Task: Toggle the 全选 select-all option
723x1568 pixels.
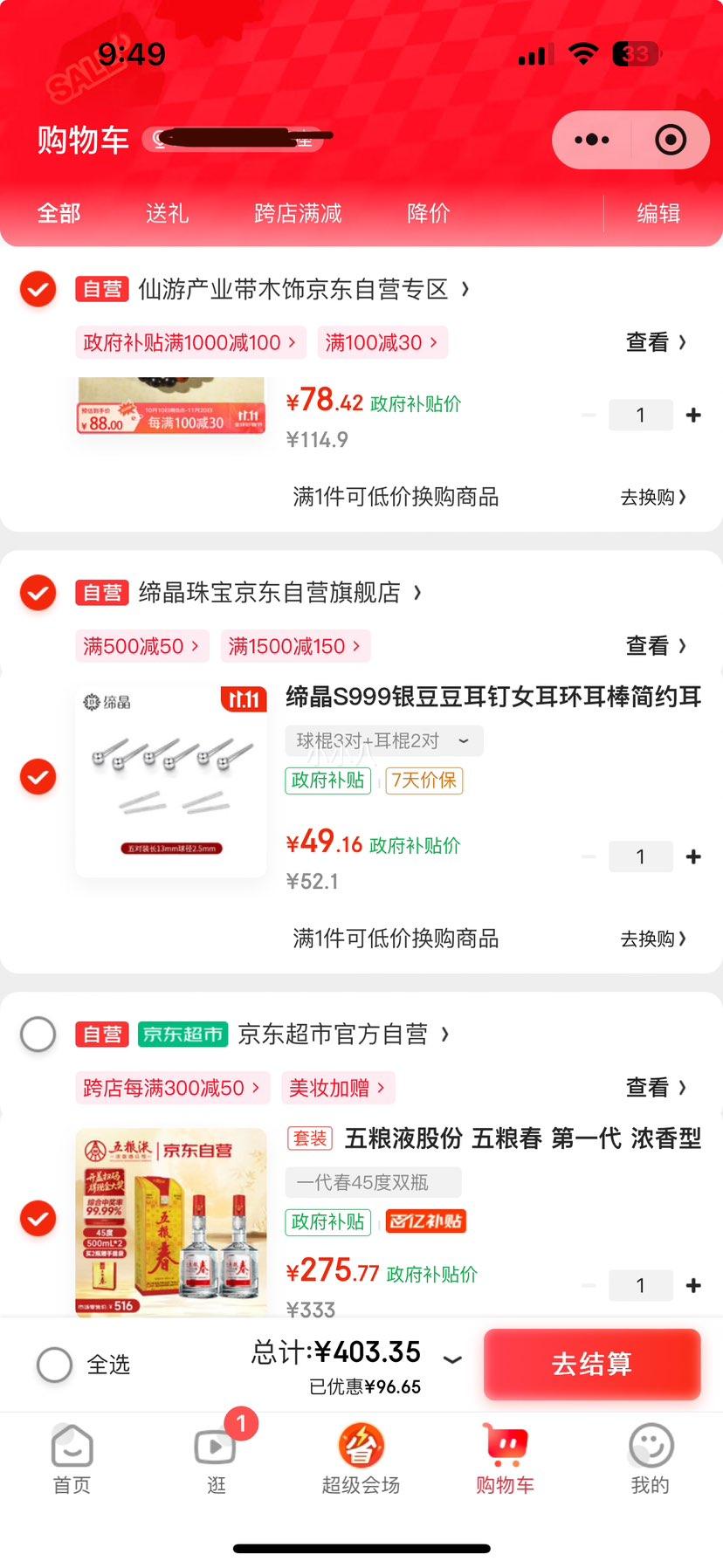Action: pos(55,1364)
